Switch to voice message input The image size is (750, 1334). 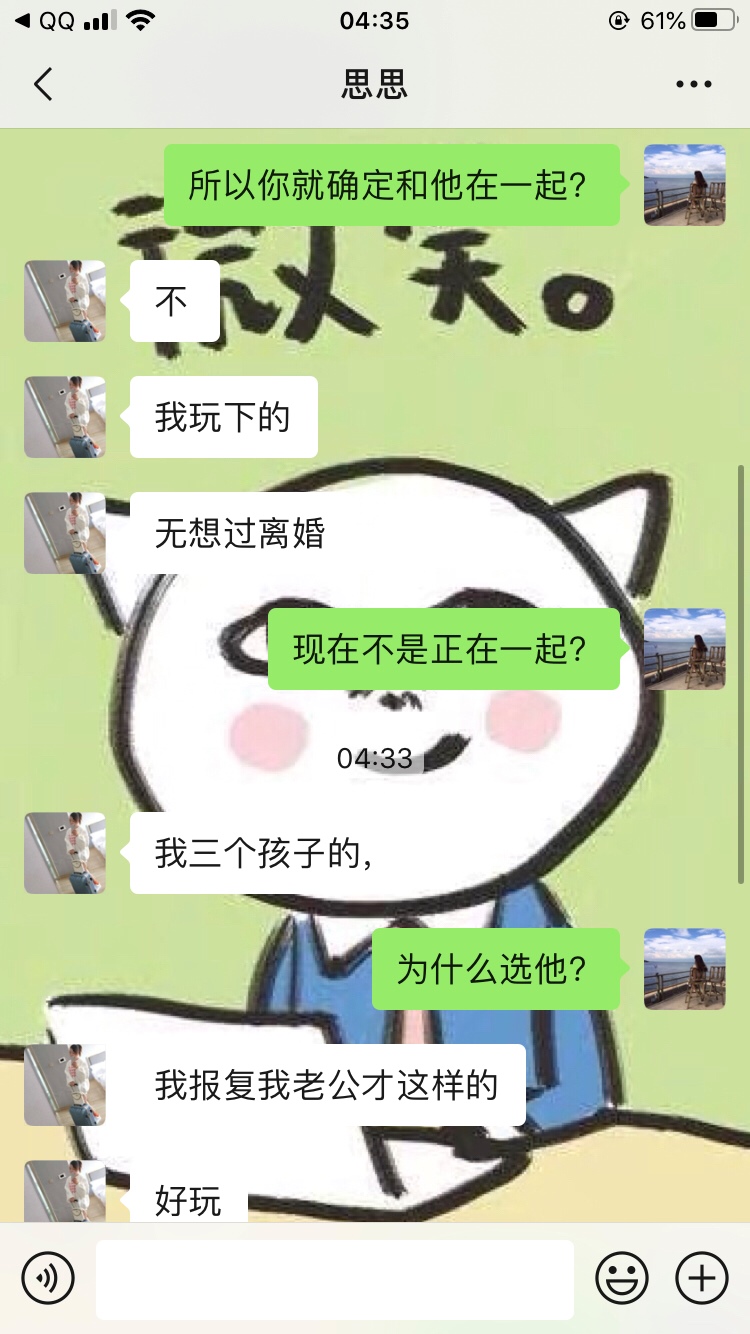point(48,1278)
